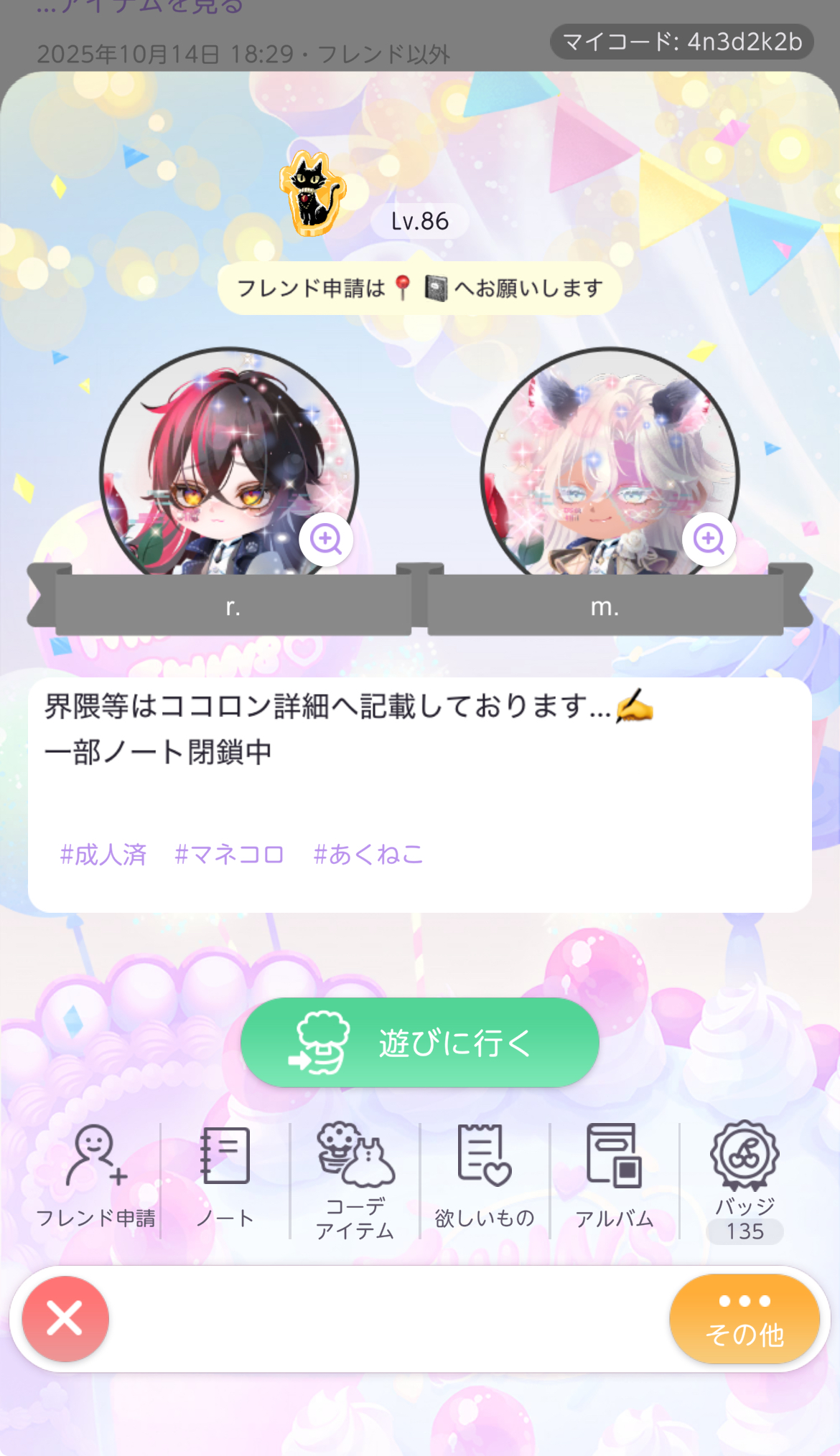Send a friend request via フレンド申請
The width and height of the screenshot is (840, 1456).
tap(95, 1178)
